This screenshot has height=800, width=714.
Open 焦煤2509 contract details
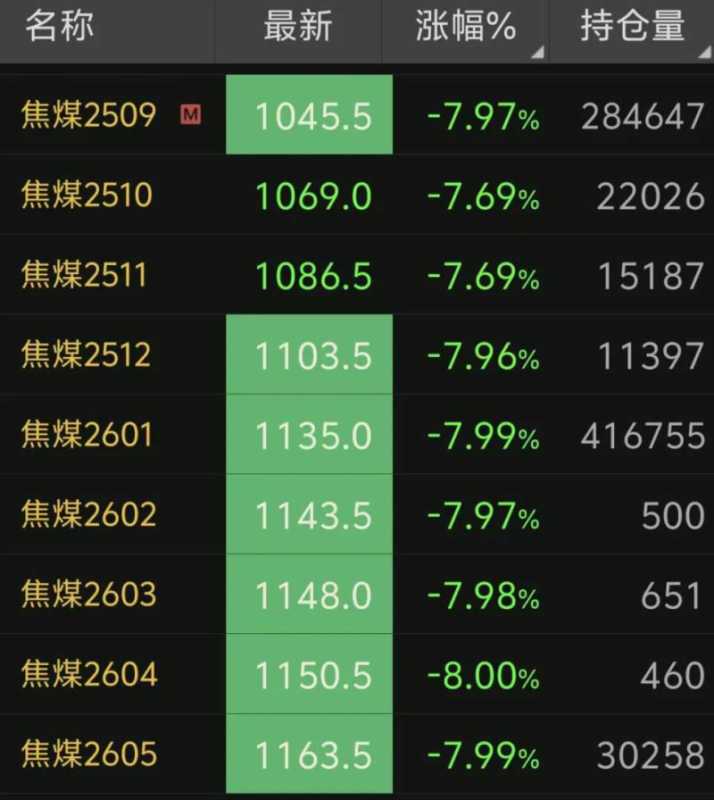tap(89, 115)
